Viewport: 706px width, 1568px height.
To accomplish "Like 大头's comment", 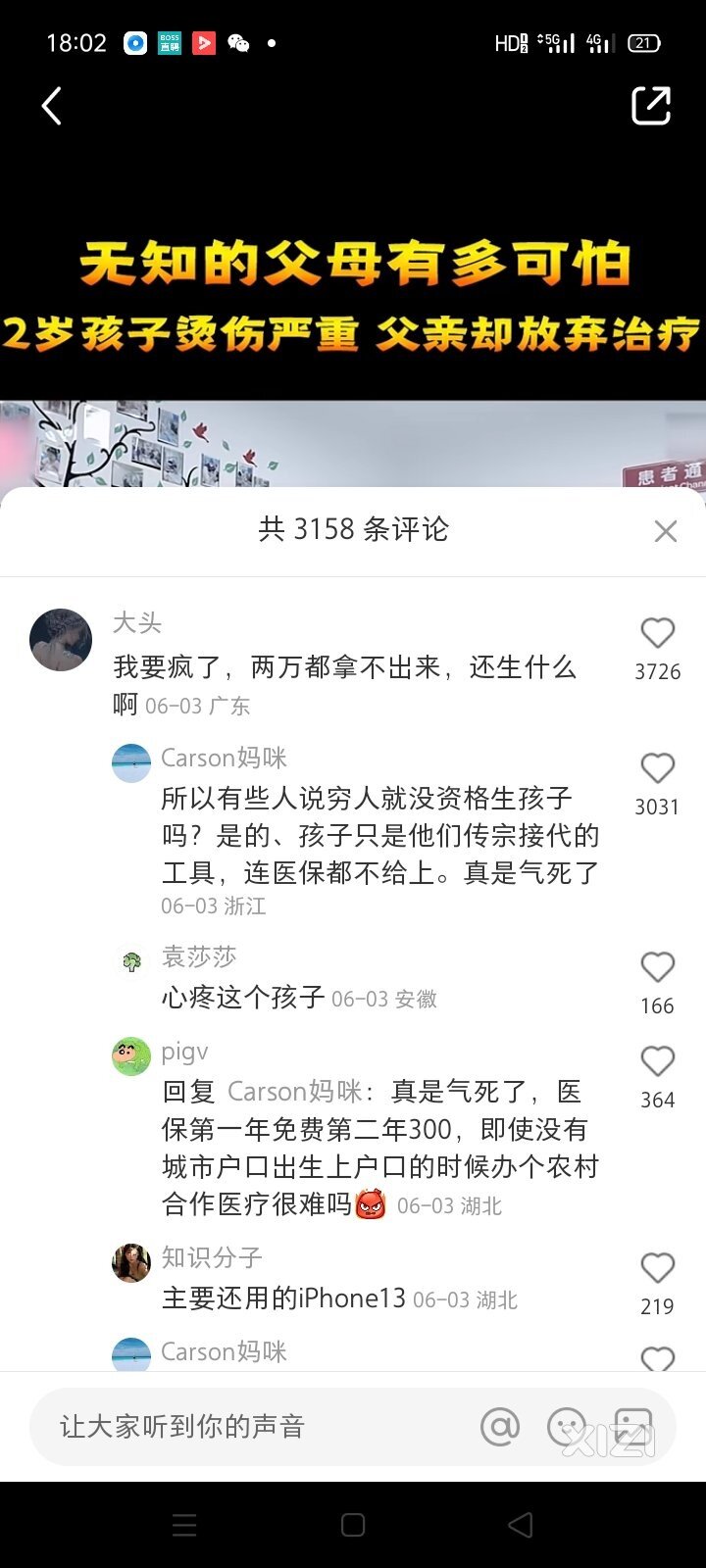I will pos(657,633).
